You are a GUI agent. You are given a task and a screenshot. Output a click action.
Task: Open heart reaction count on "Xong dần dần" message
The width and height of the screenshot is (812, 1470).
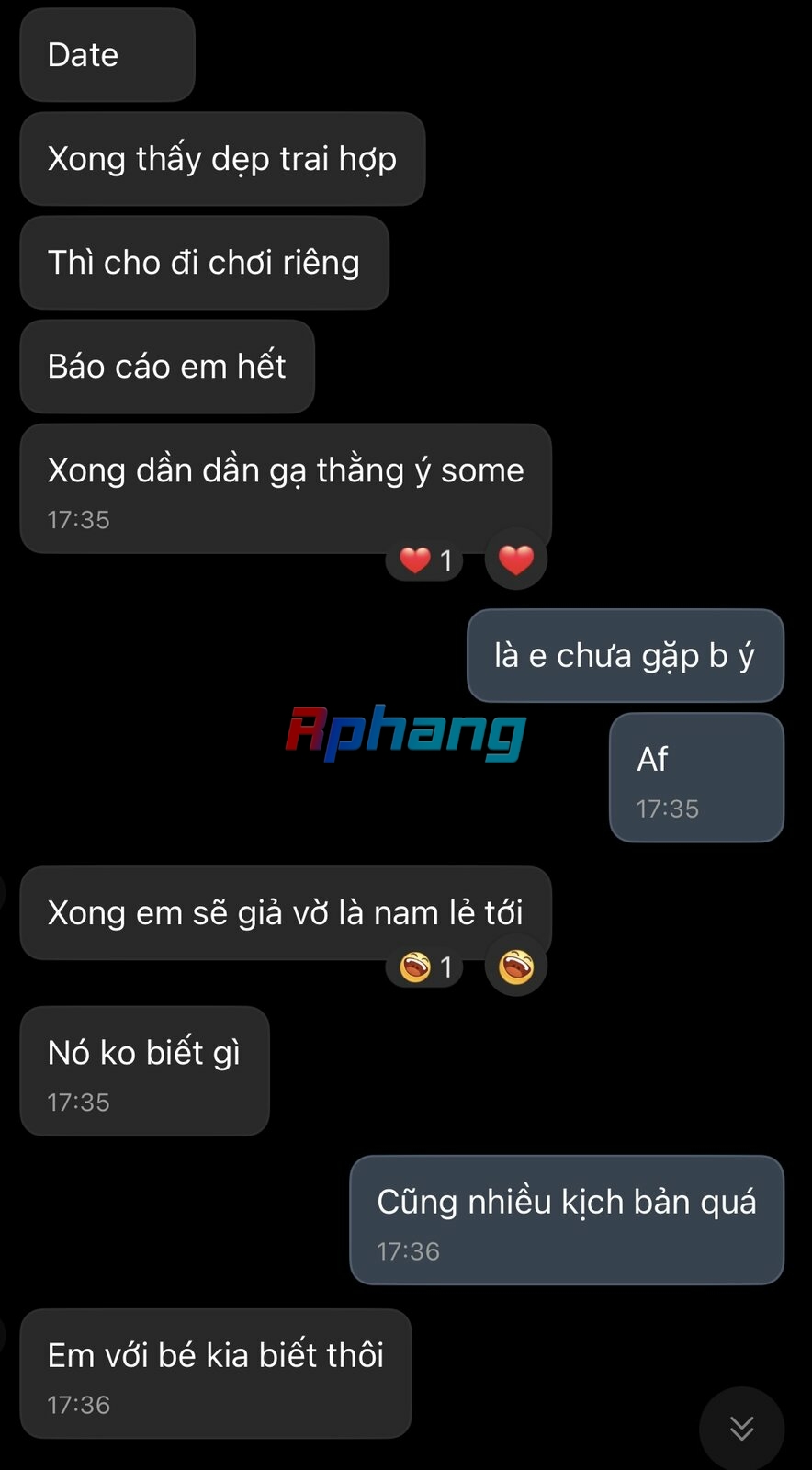[x=426, y=560]
